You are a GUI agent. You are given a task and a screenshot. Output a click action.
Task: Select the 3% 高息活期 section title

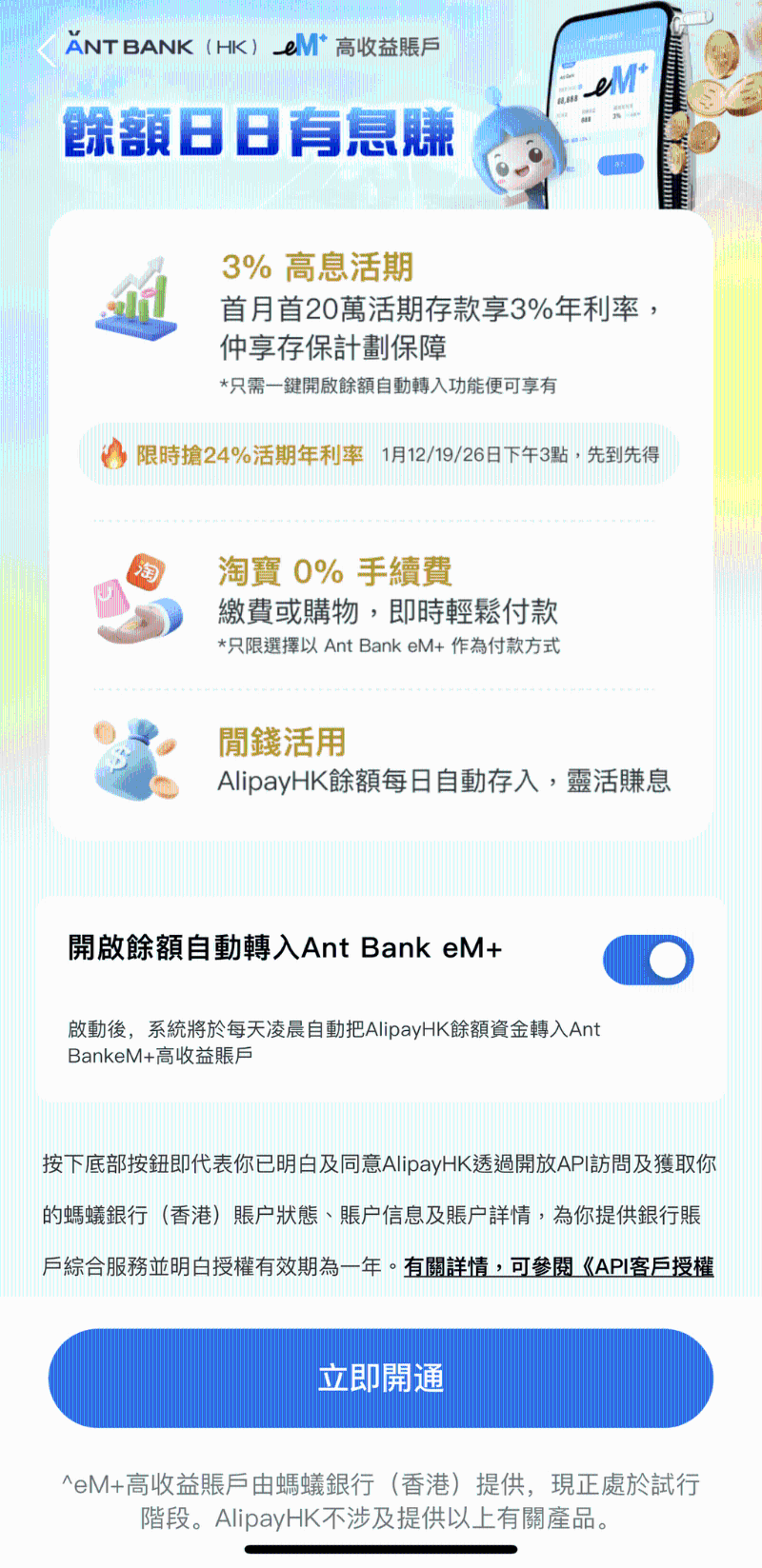(314, 269)
